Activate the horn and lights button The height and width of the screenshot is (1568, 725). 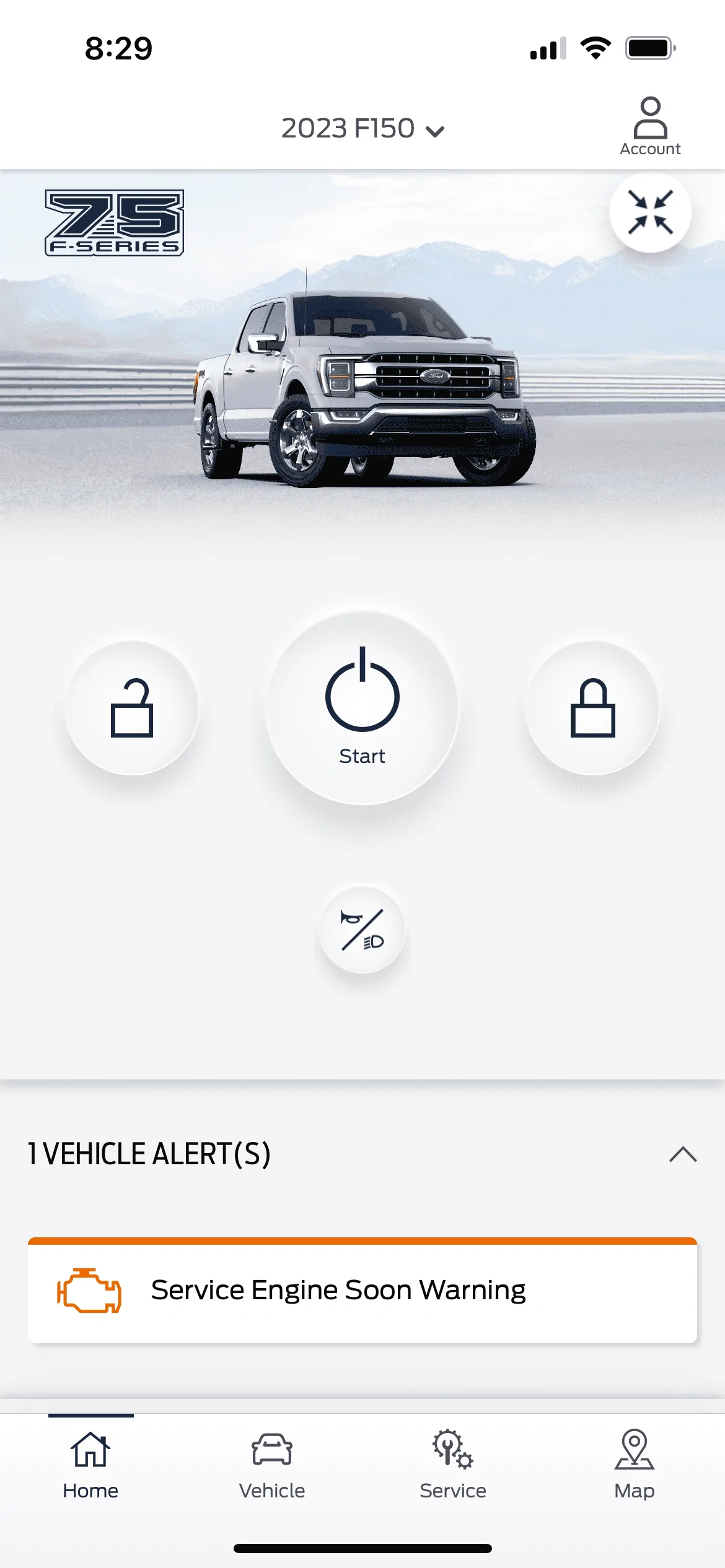[x=362, y=930]
